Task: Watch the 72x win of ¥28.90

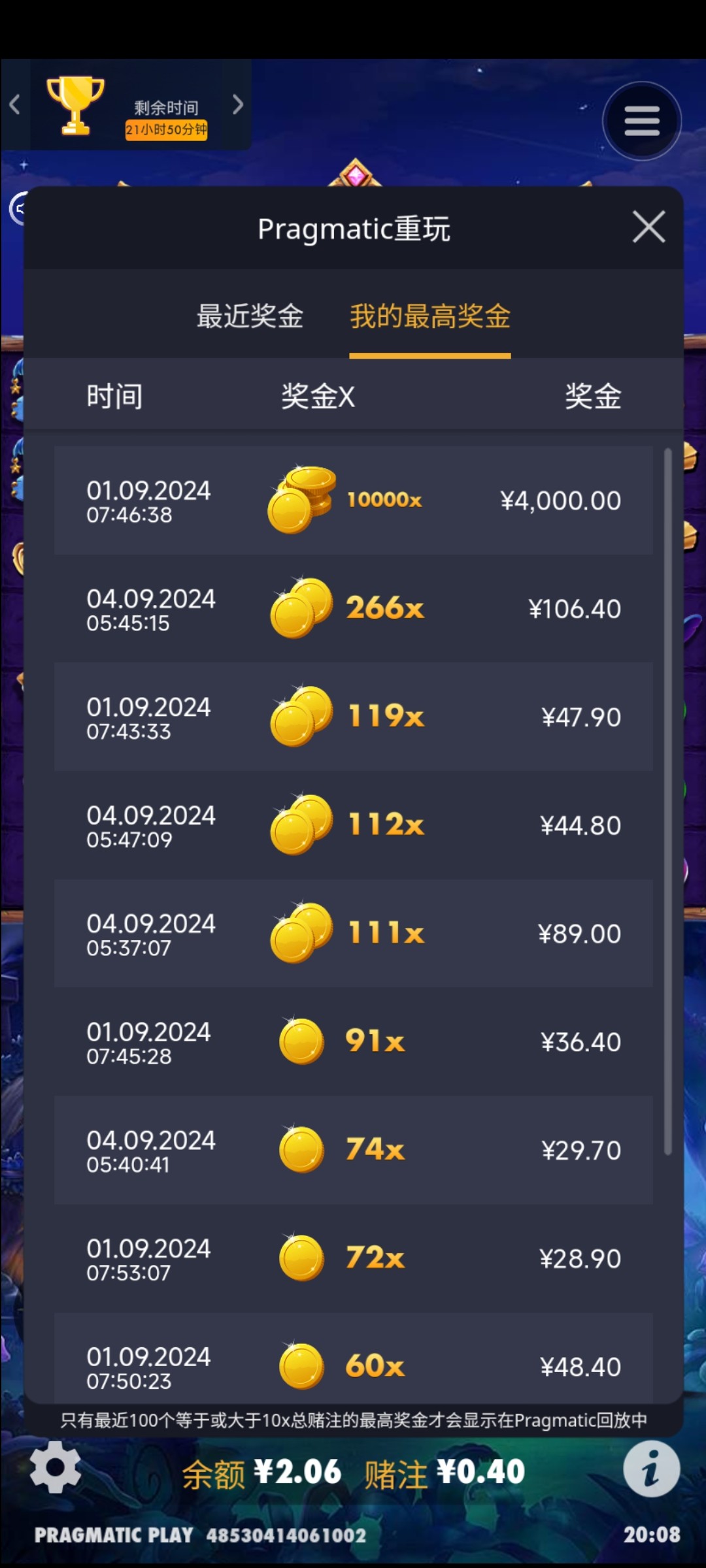Action: (x=353, y=1258)
